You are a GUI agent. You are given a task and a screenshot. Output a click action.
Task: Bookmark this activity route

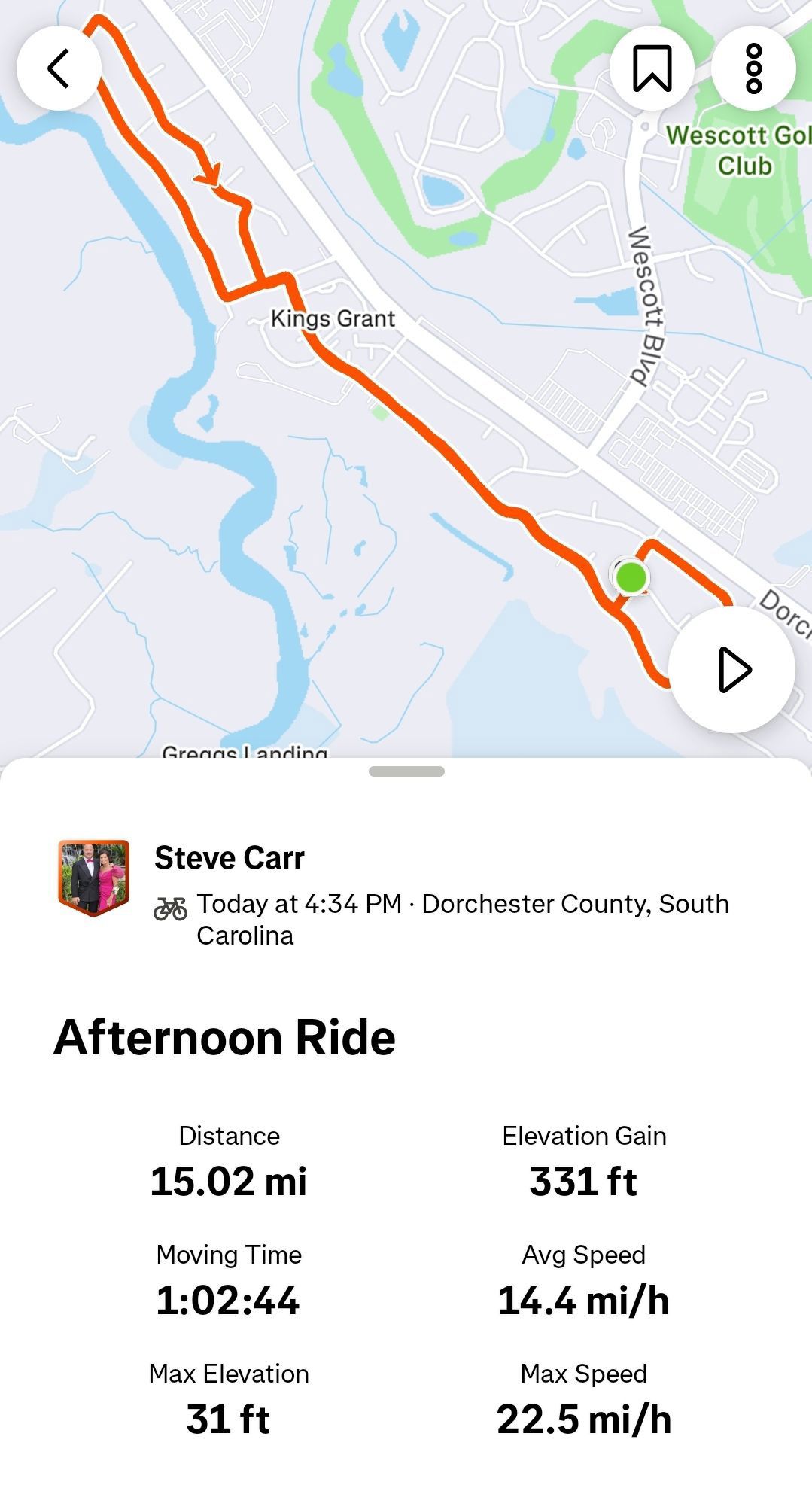[652, 68]
